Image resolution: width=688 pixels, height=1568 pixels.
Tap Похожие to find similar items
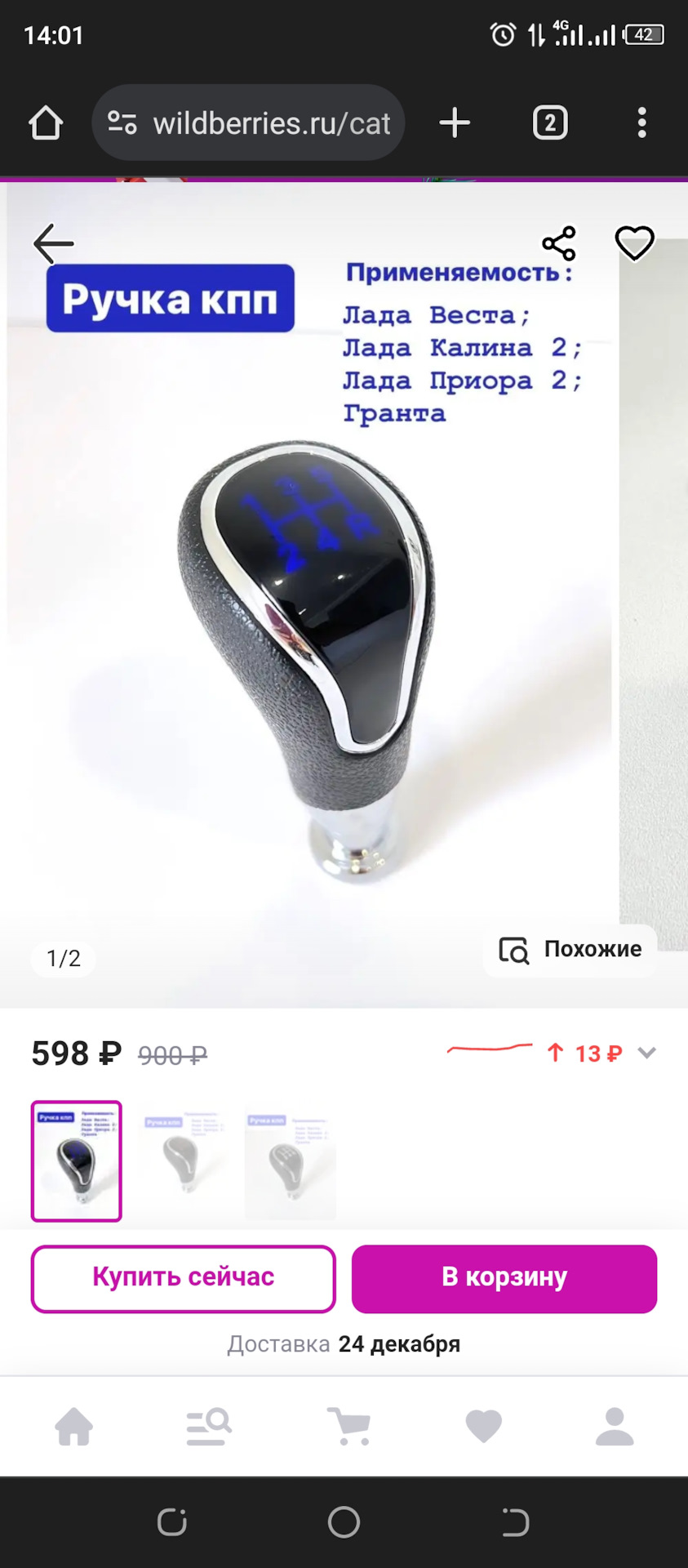(570, 950)
